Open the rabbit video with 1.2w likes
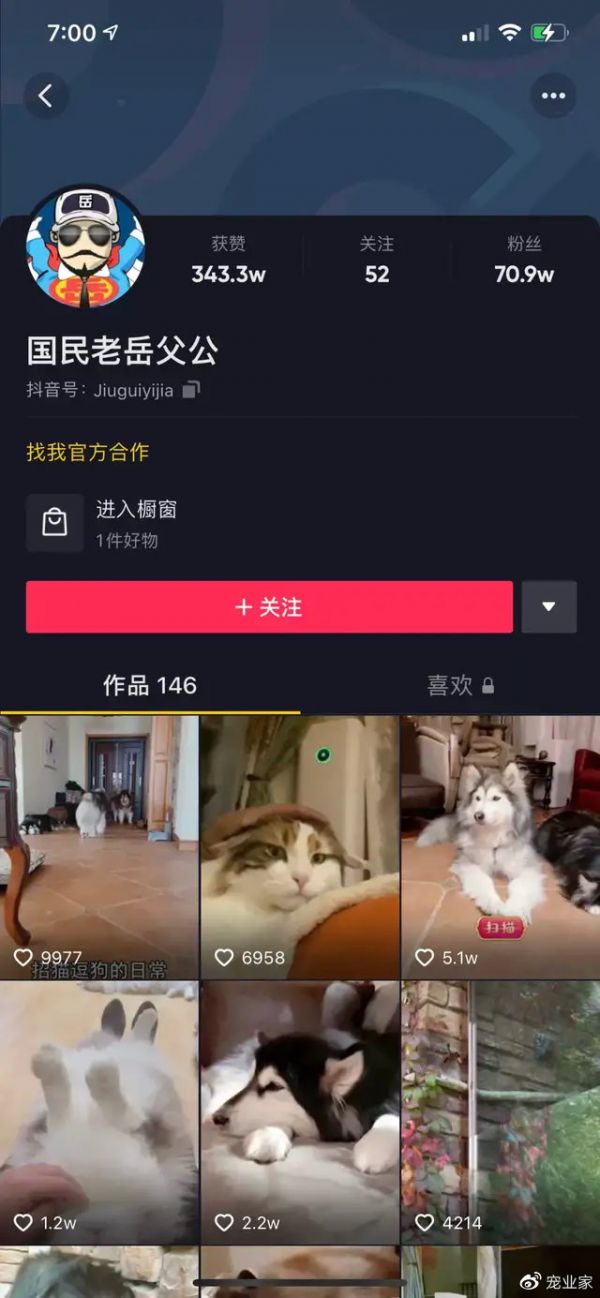 coord(99,1110)
